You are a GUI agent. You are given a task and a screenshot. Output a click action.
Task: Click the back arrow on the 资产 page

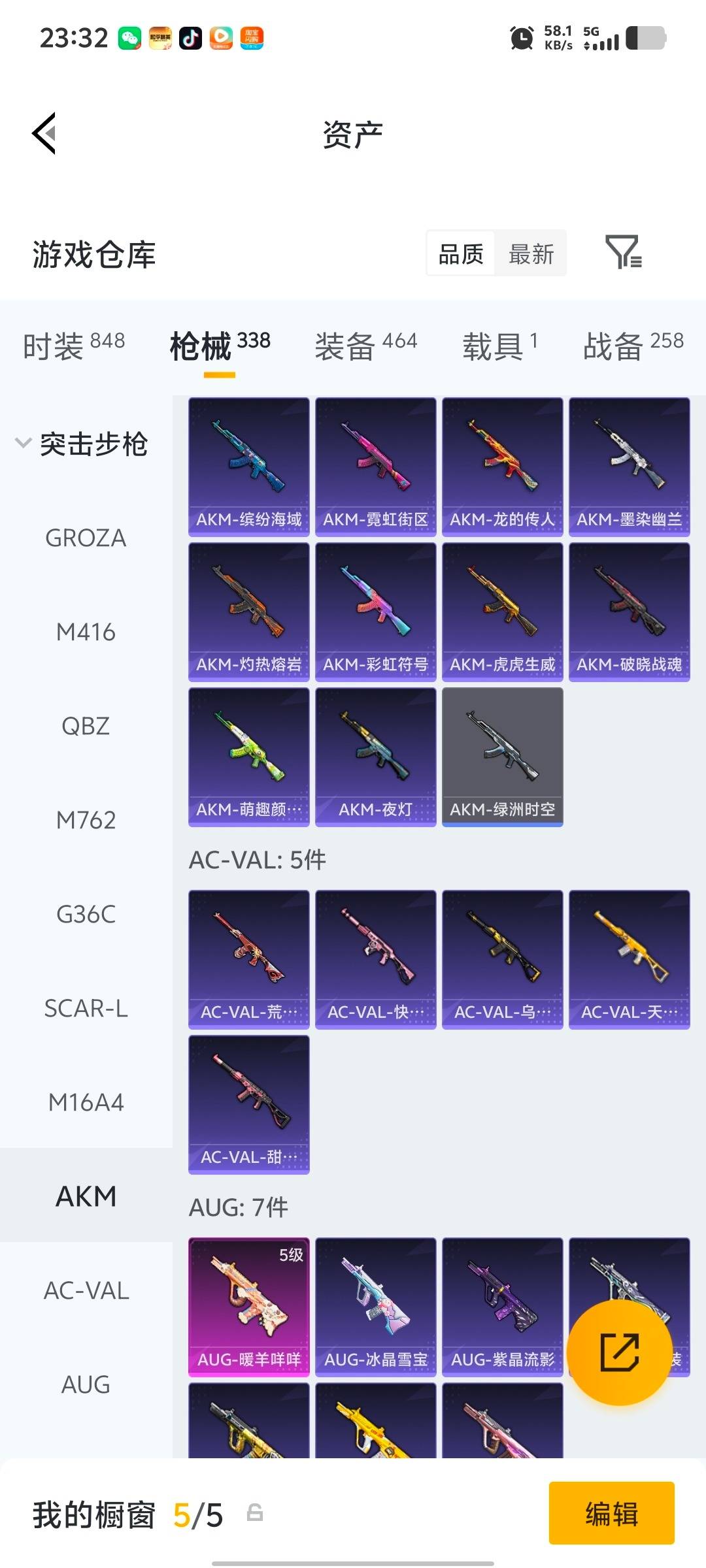tap(43, 133)
